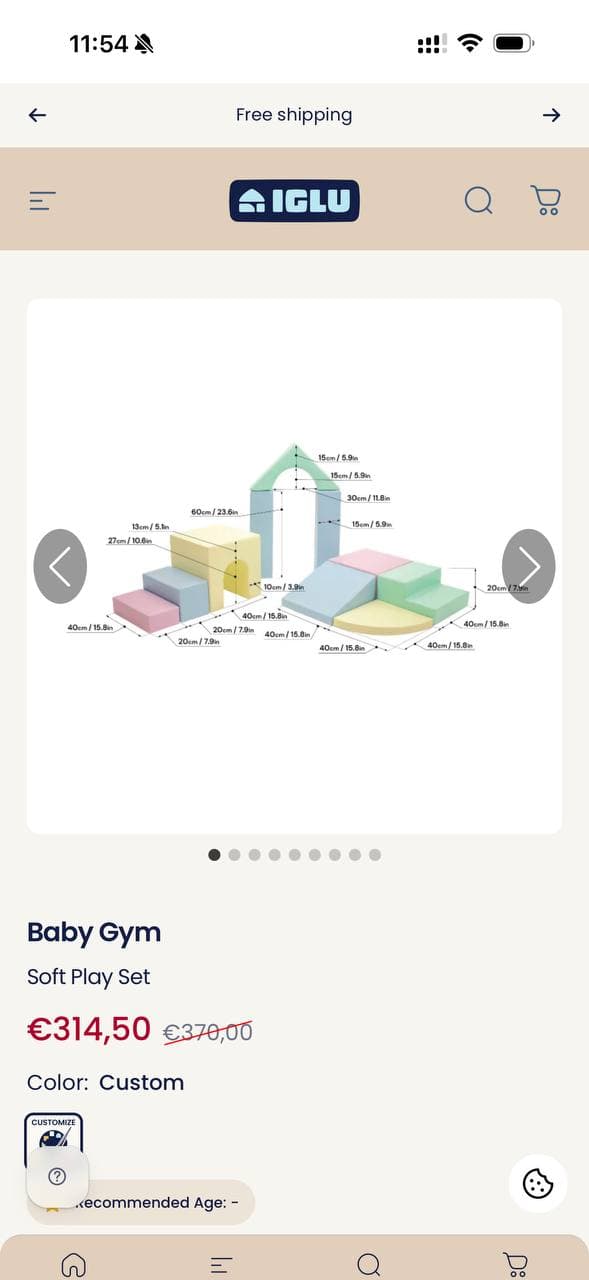The height and width of the screenshot is (1280, 589).
Task: Go to Home in the bottom bar
Action: [x=74, y=1265]
